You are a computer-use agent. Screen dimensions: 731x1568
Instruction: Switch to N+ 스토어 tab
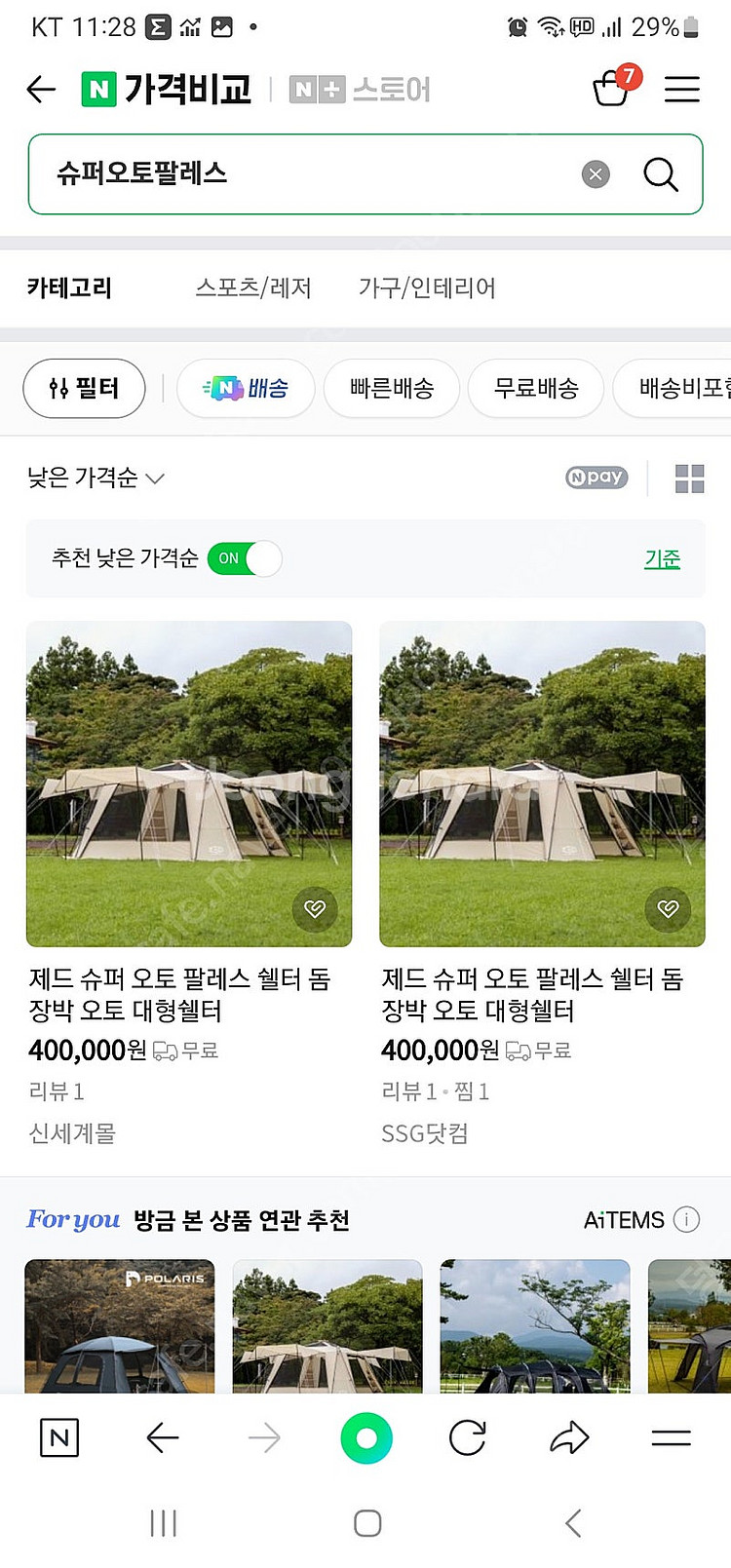click(361, 90)
